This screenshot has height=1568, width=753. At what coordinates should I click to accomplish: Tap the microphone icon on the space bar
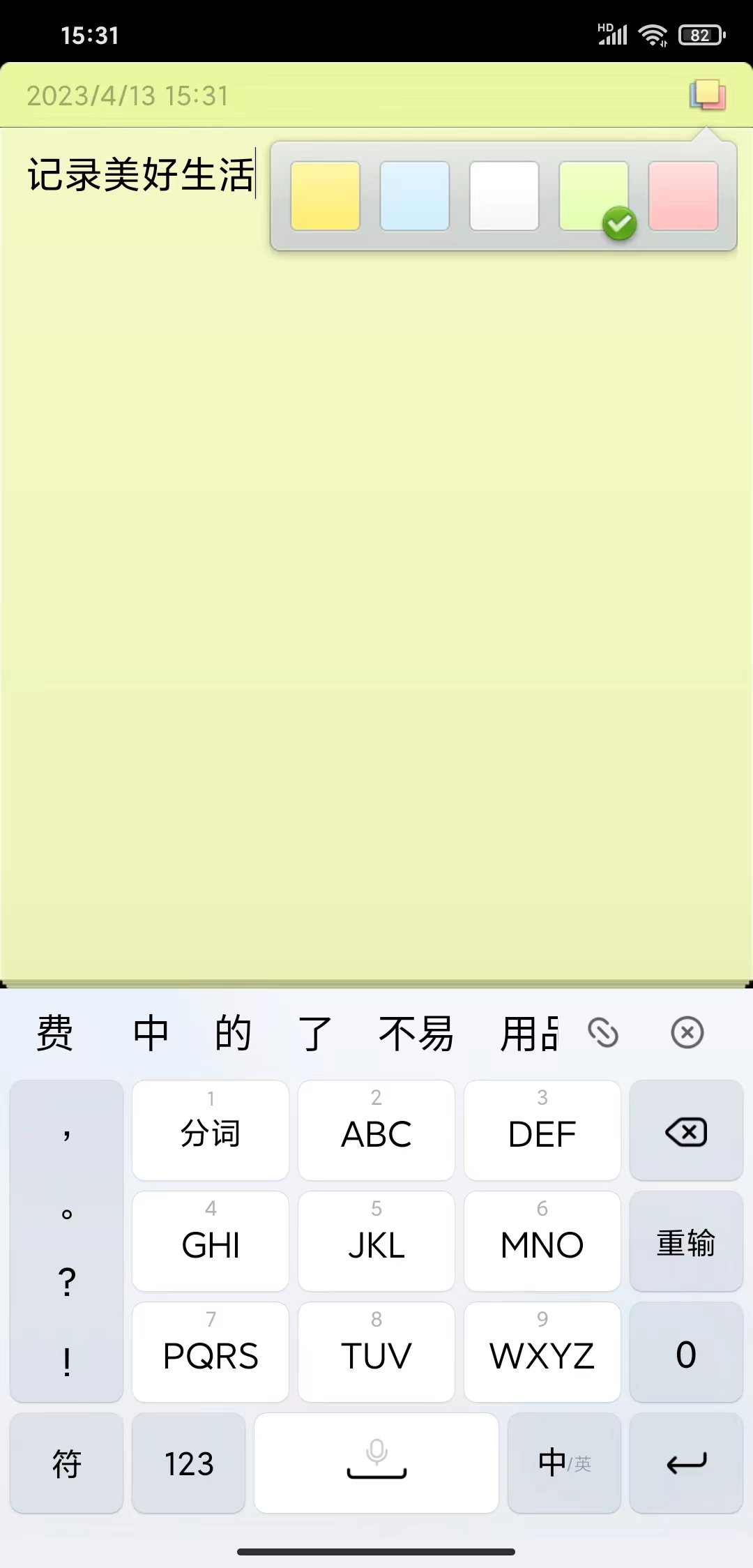pyautogui.click(x=375, y=1456)
